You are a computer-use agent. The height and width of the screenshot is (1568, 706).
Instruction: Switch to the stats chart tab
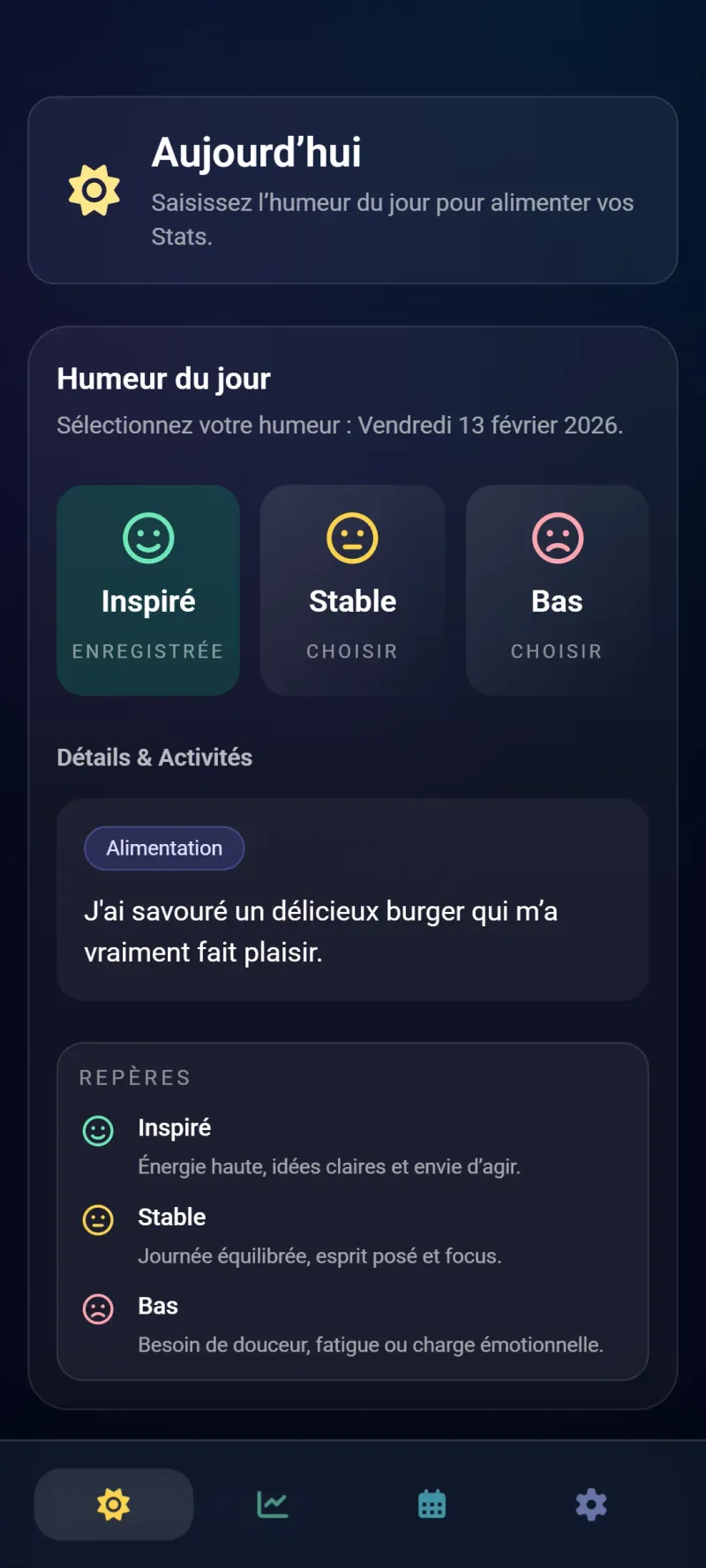[273, 1504]
